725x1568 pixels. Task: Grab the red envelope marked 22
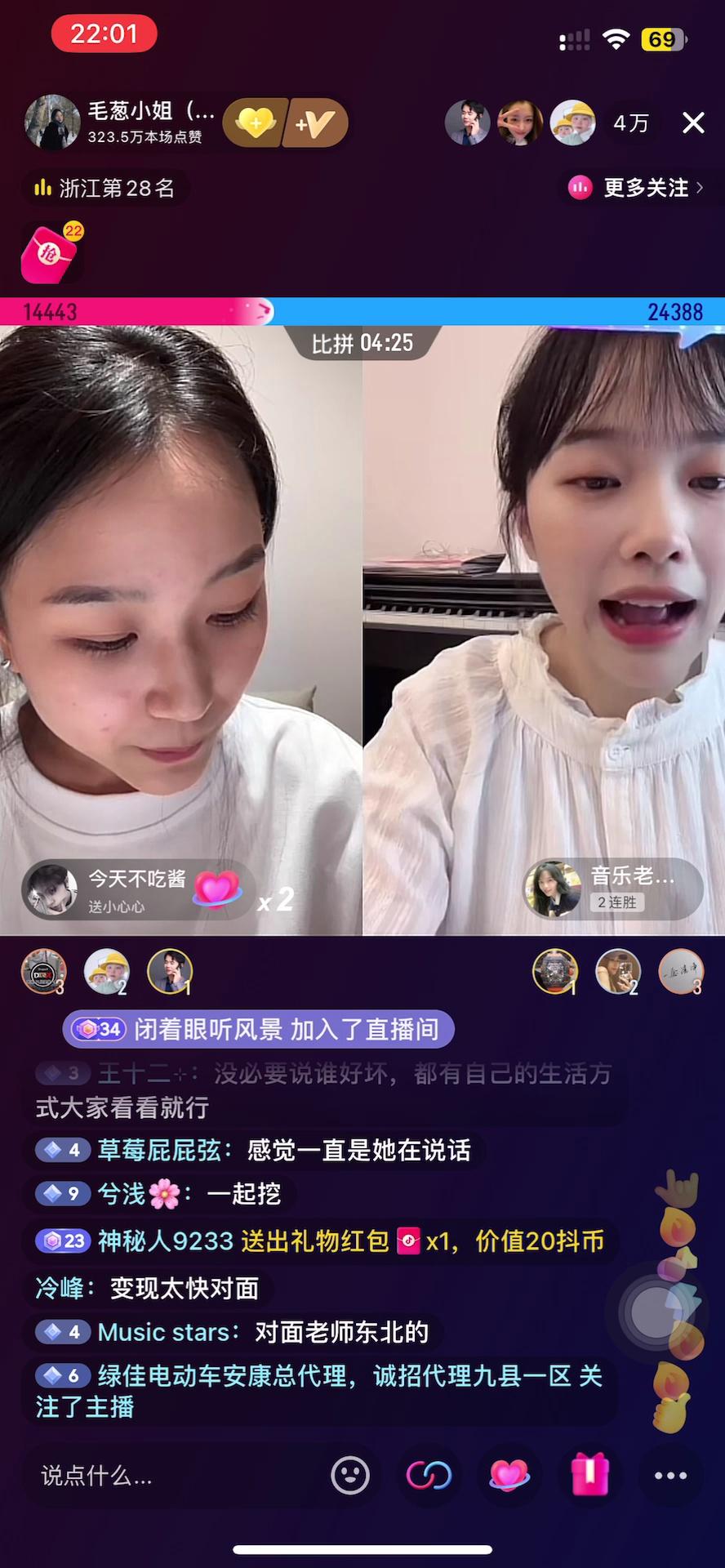[50, 254]
